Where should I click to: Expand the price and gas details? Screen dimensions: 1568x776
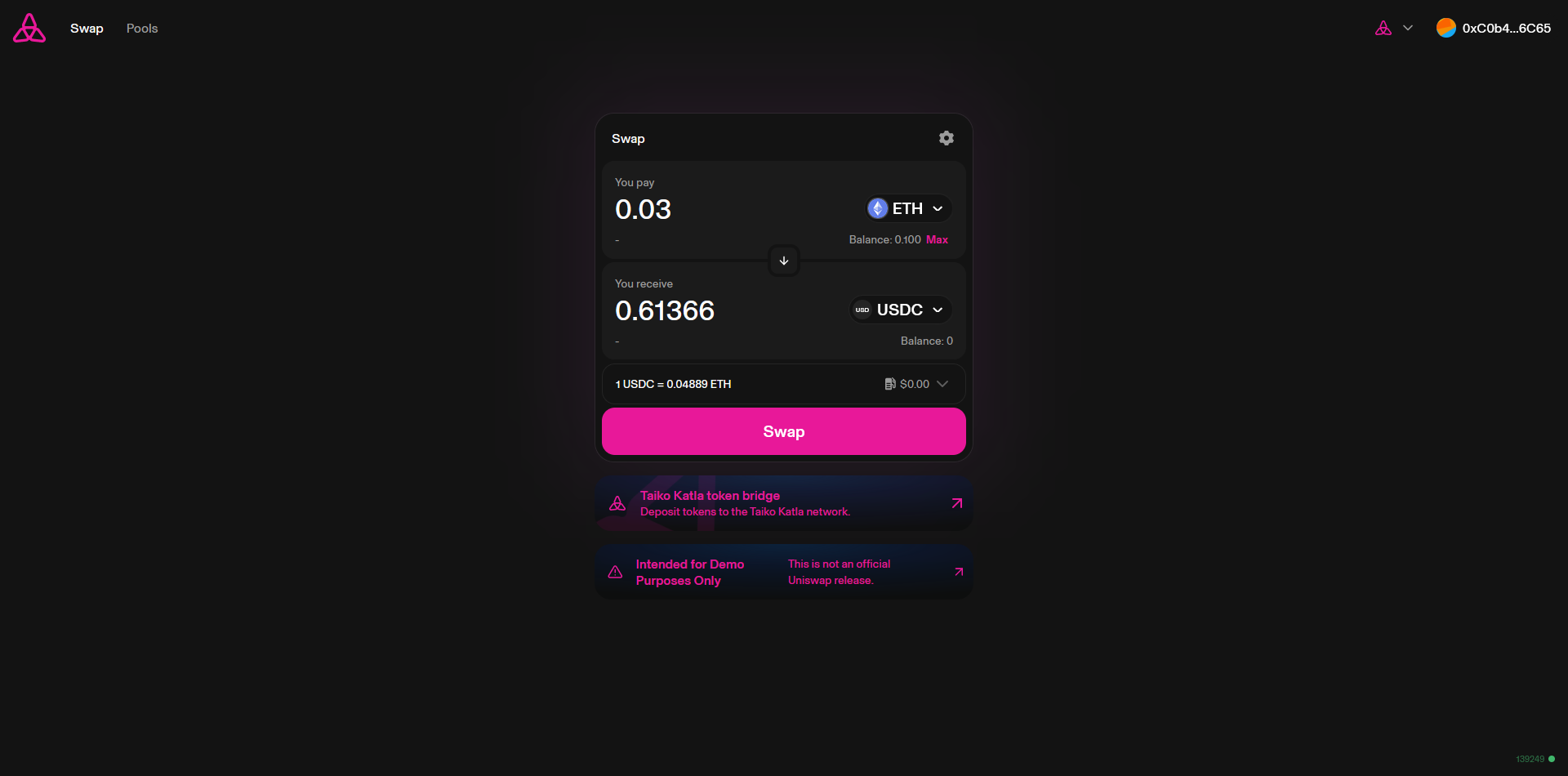pos(942,384)
